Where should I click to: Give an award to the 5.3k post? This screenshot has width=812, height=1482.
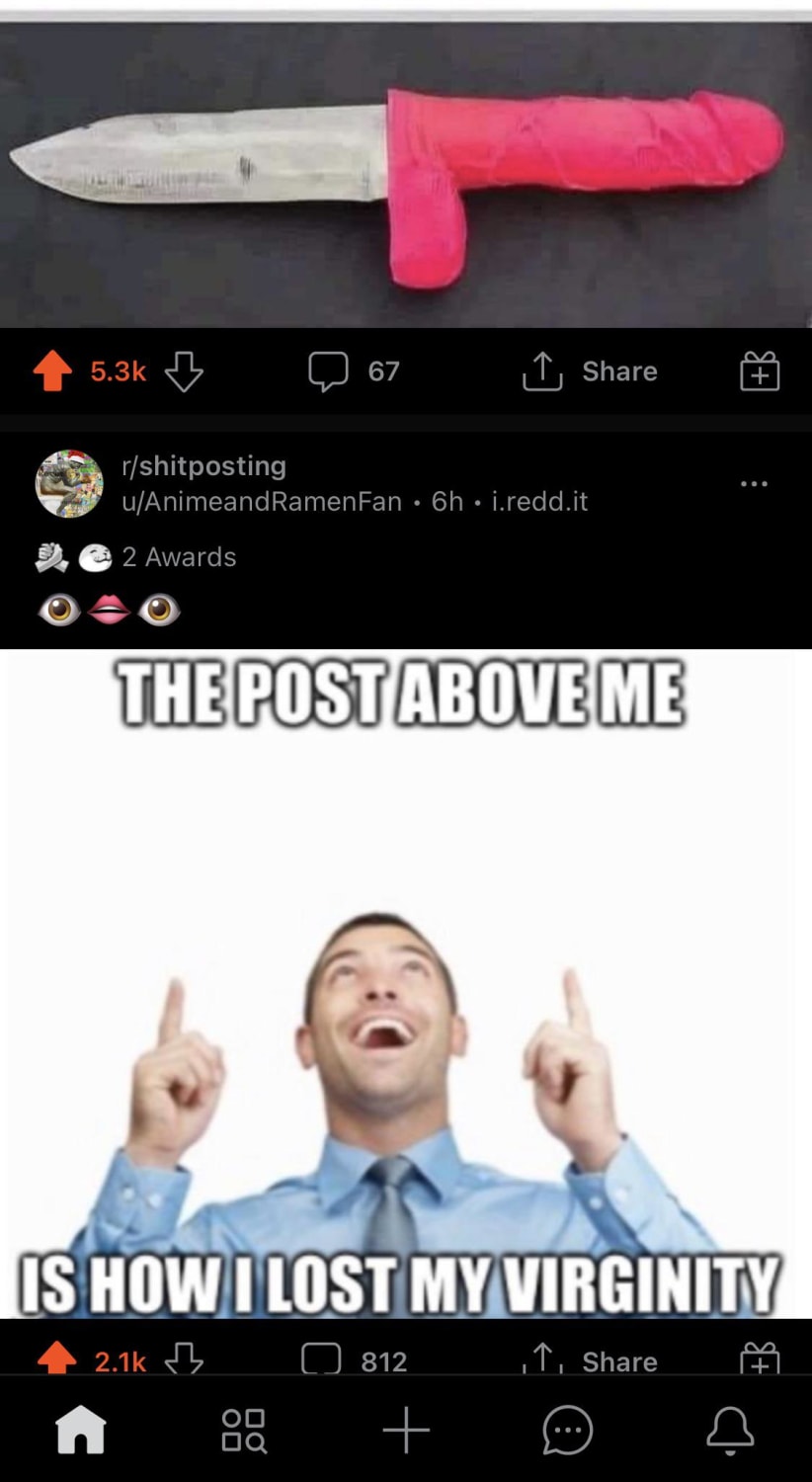(760, 371)
